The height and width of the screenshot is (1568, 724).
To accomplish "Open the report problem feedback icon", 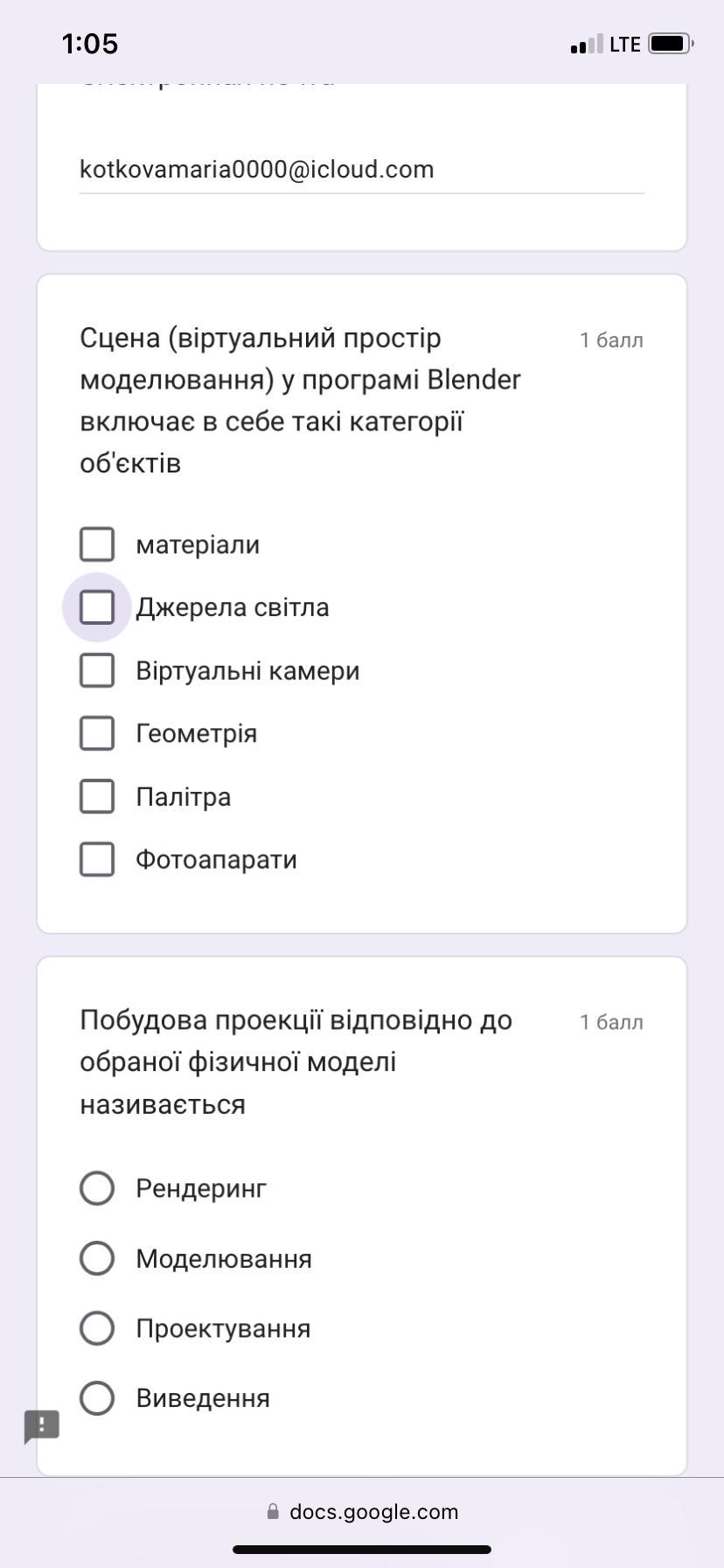I will (x=41, y=1427).
